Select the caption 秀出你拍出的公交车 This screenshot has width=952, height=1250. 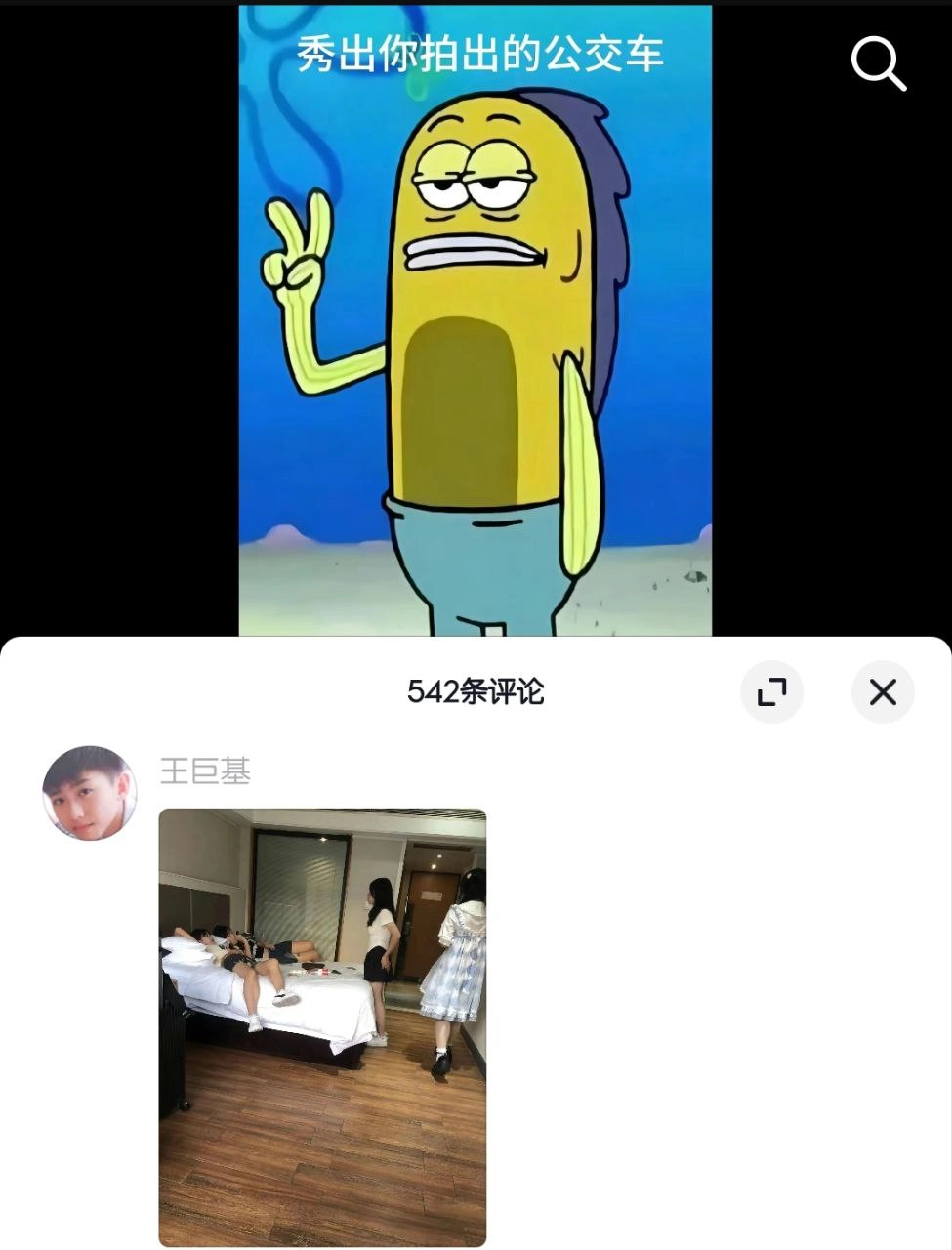coord(476,57)
